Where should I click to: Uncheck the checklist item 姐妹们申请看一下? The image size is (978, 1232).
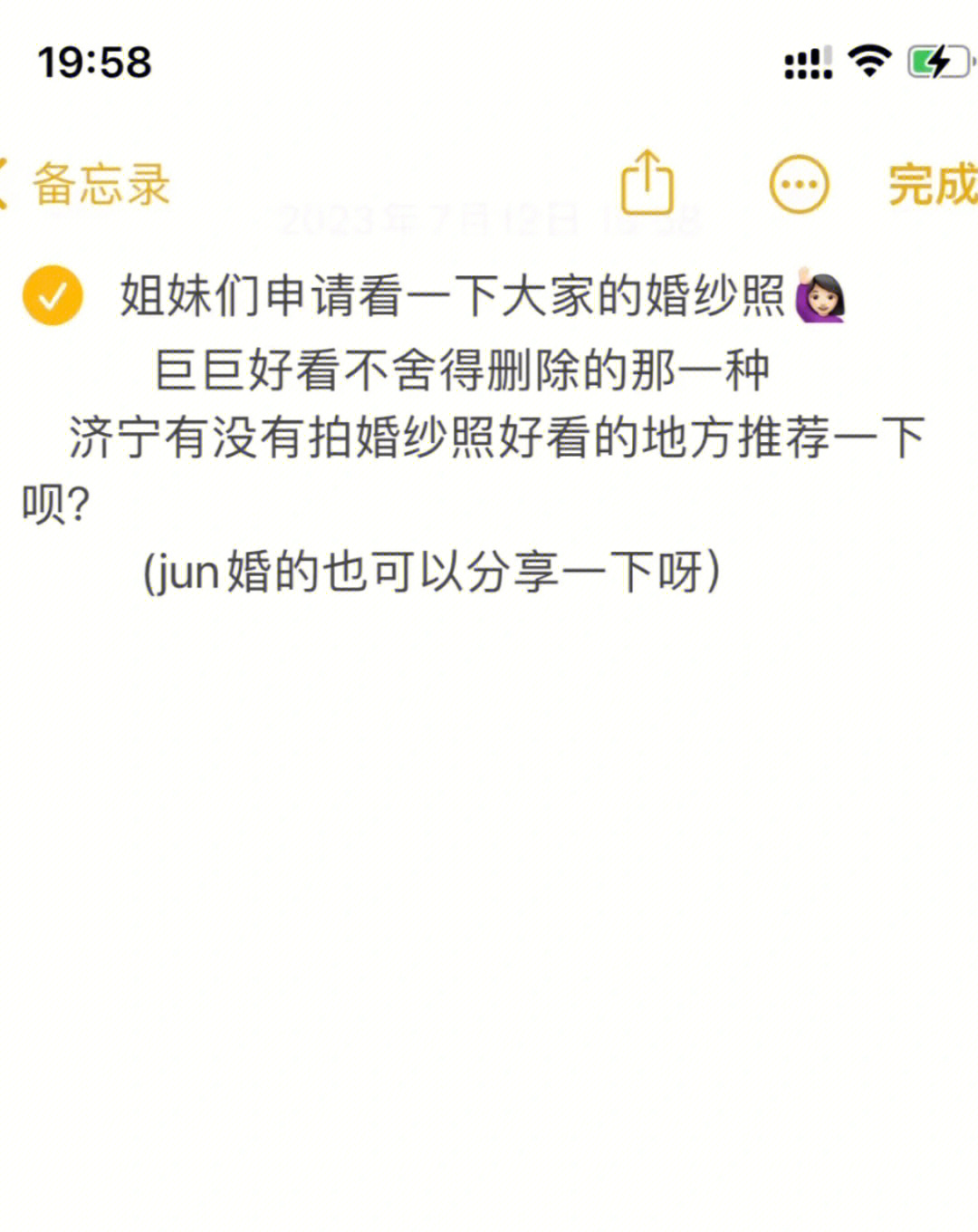[x=53, y=296]
